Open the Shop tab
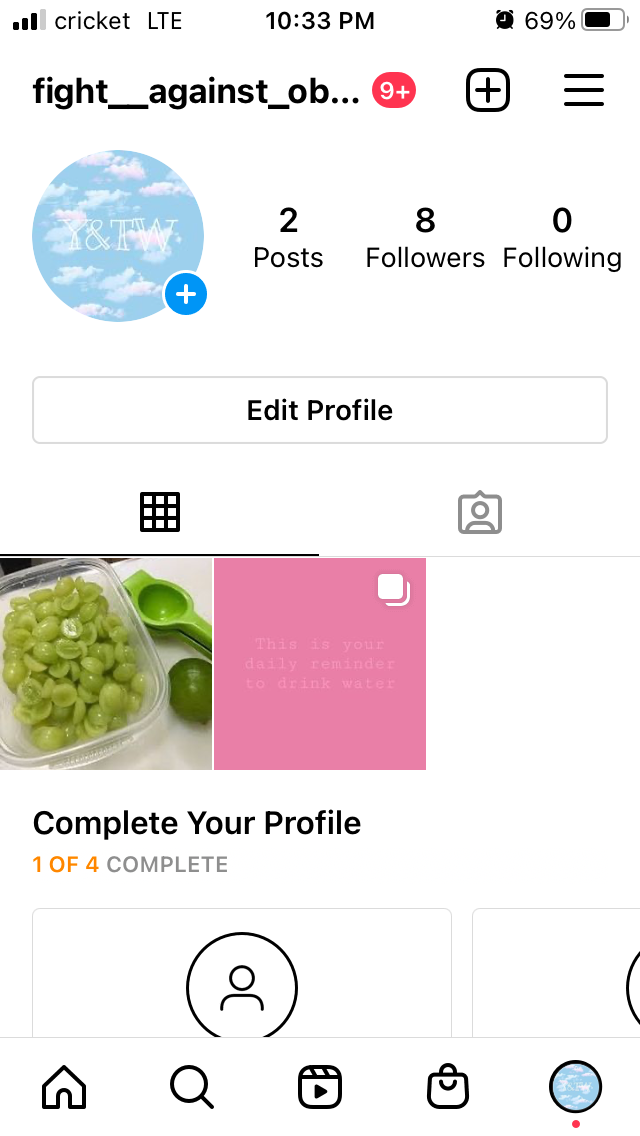This screenshot has height=1136, width=640. coord(447,1086)
